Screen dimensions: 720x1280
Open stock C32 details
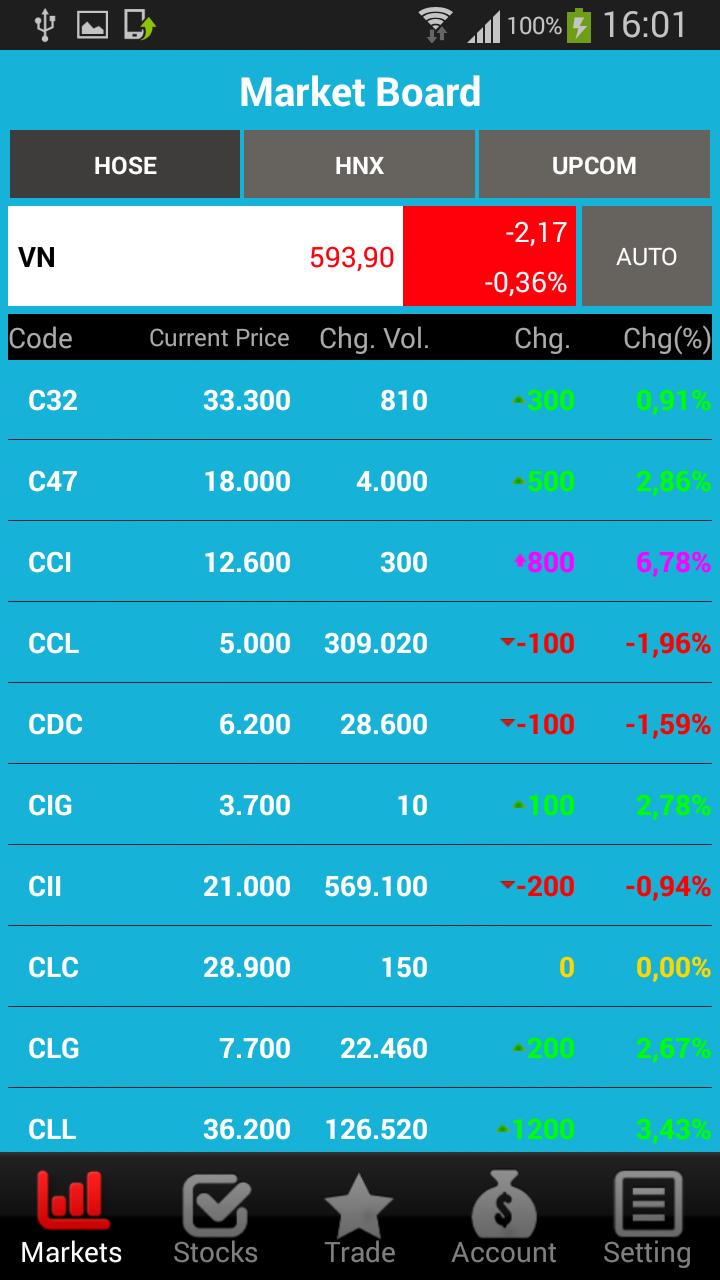coord(360,401)
